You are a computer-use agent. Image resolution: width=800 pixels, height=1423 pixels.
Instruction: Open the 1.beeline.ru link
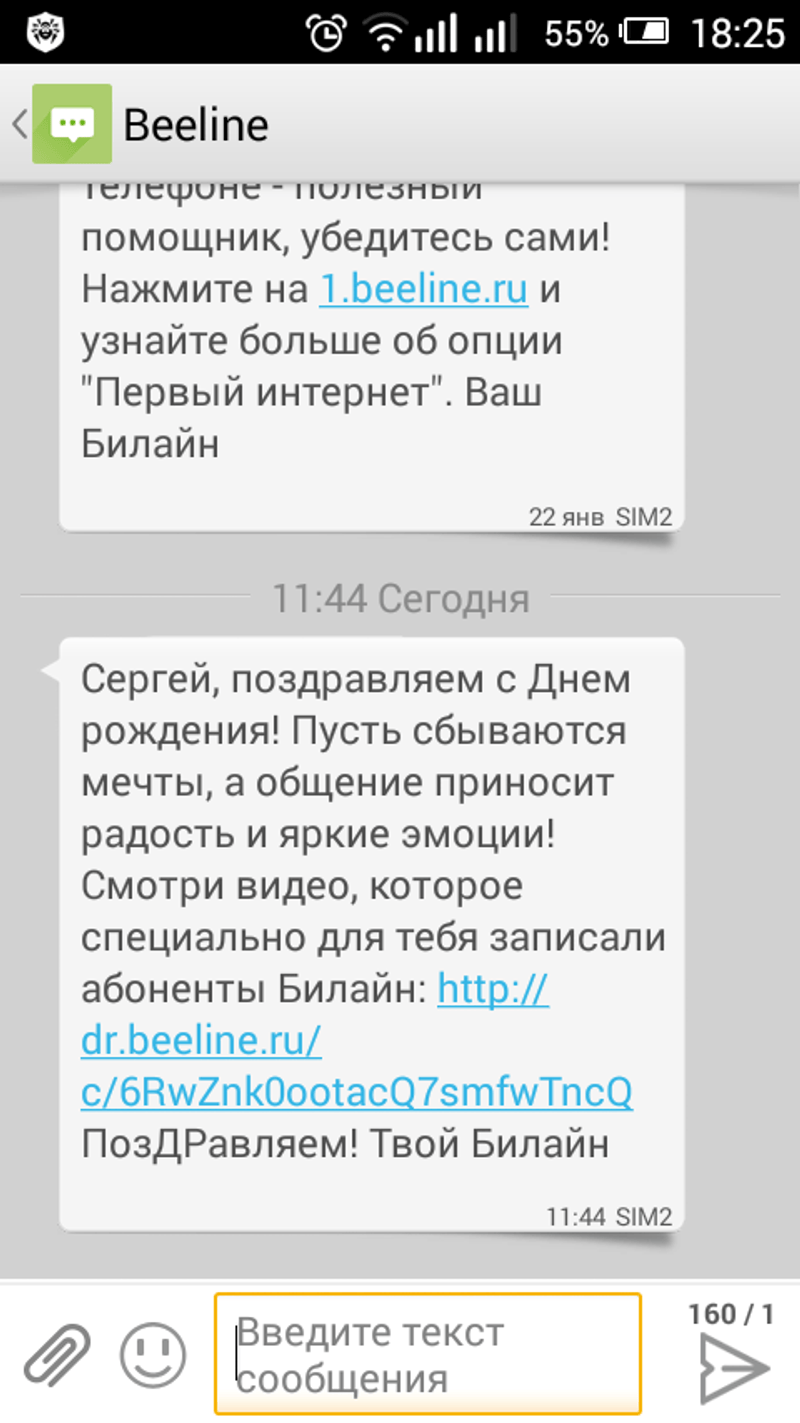pyautogui.click(x=423, y=290)
